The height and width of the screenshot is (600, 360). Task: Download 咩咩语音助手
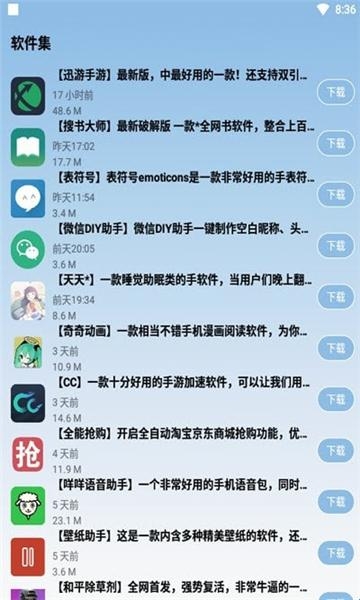[336, 502]
